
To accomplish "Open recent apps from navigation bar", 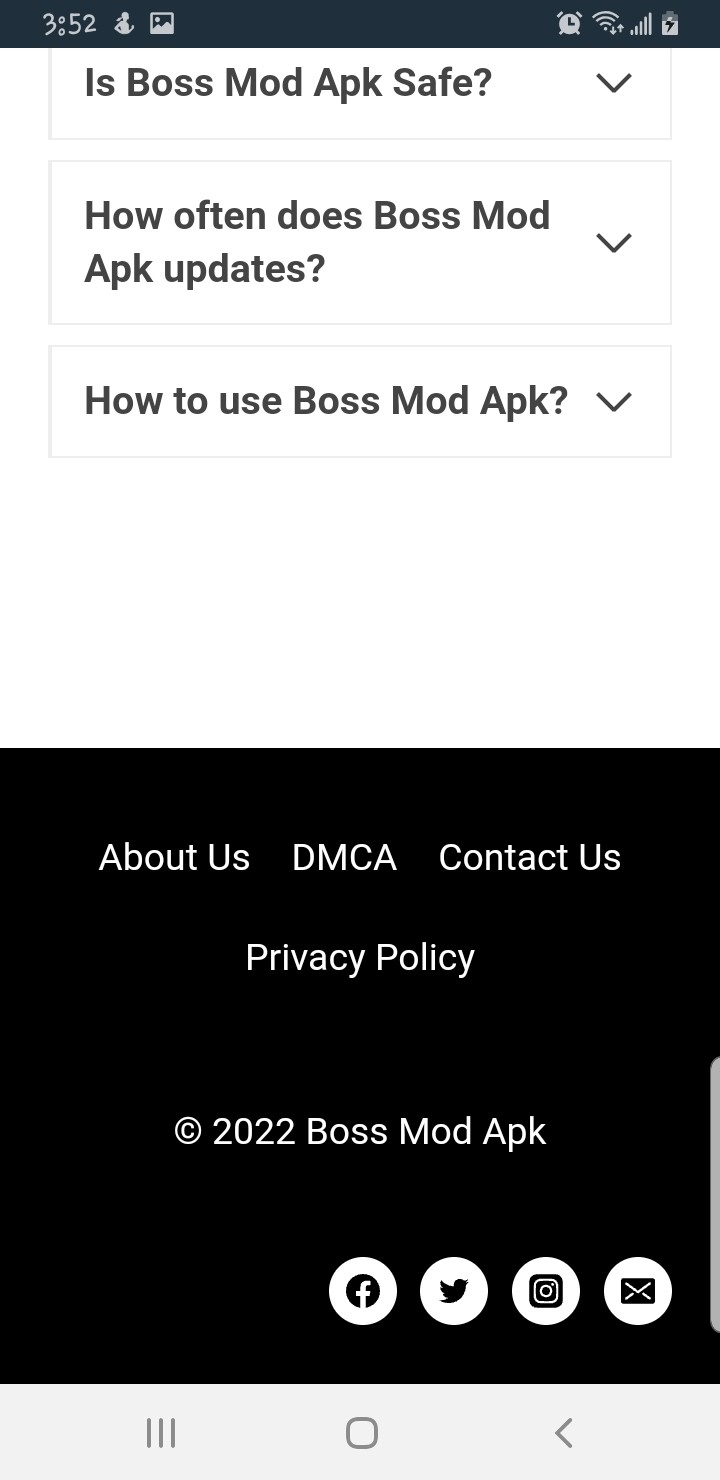I will pos(161,1433).
